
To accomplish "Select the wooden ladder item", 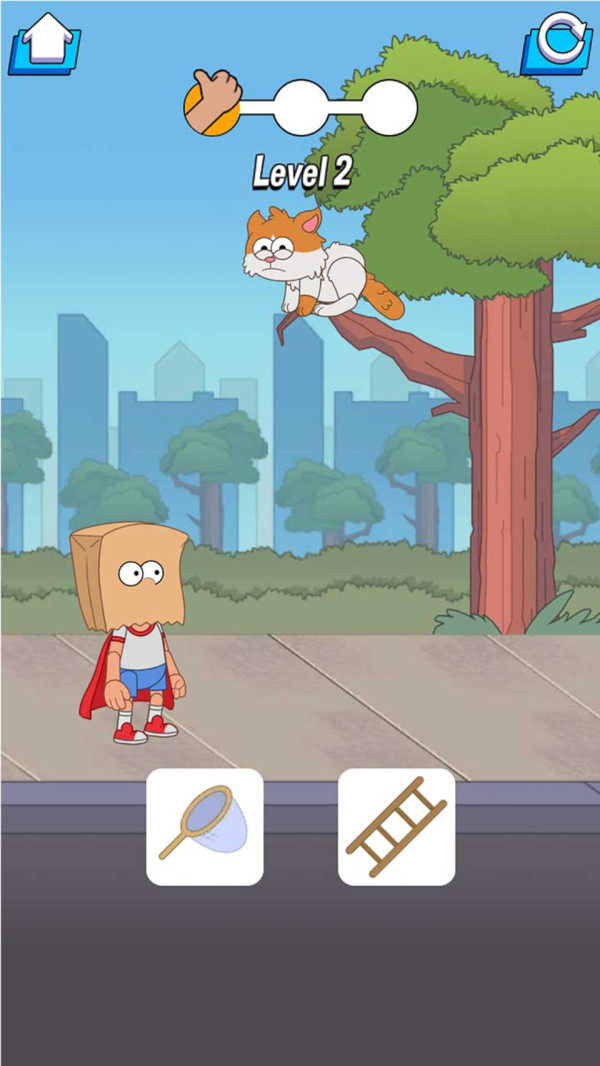I will 396,826.
